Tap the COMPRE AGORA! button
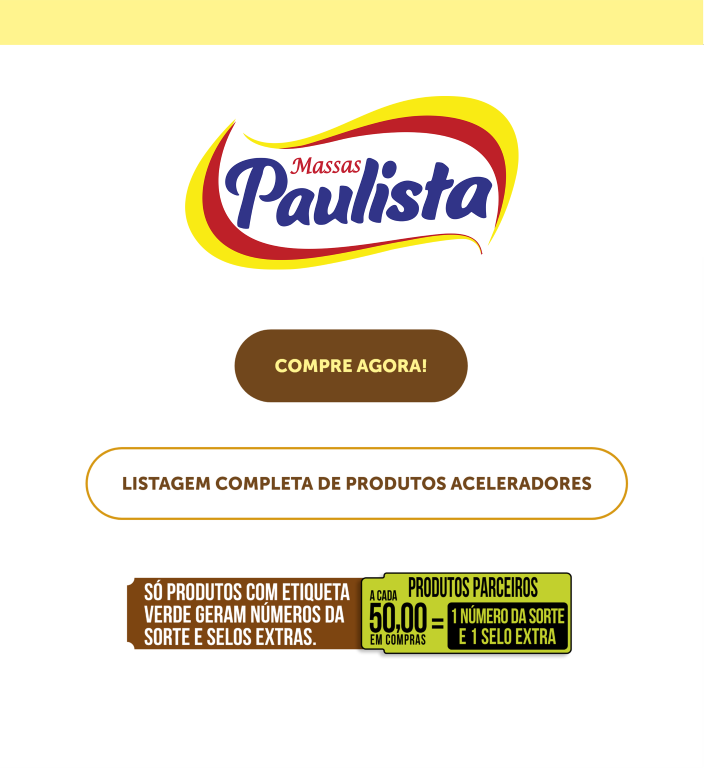This screenshot has width=704, height=768. [351, 366]
